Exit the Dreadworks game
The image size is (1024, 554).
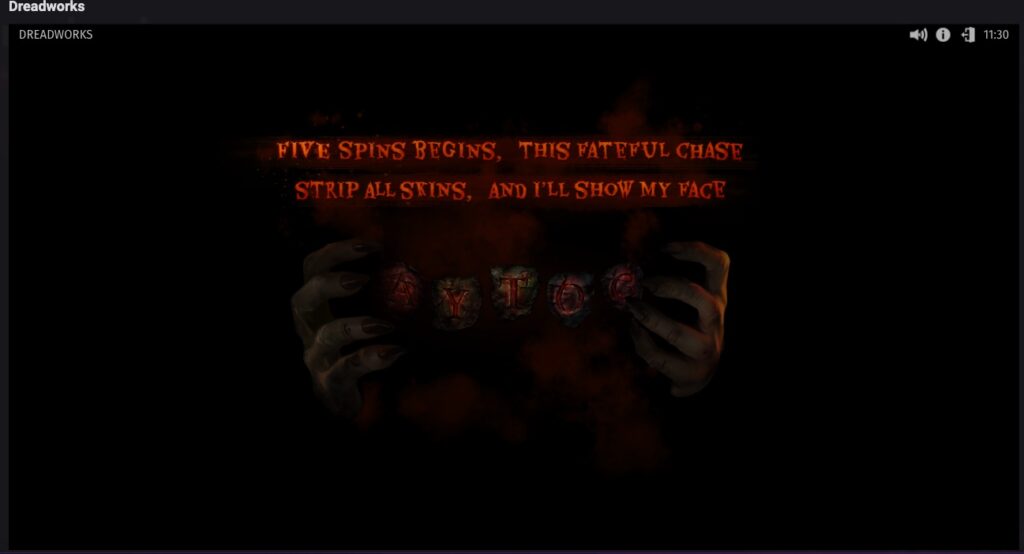point(968,35)
